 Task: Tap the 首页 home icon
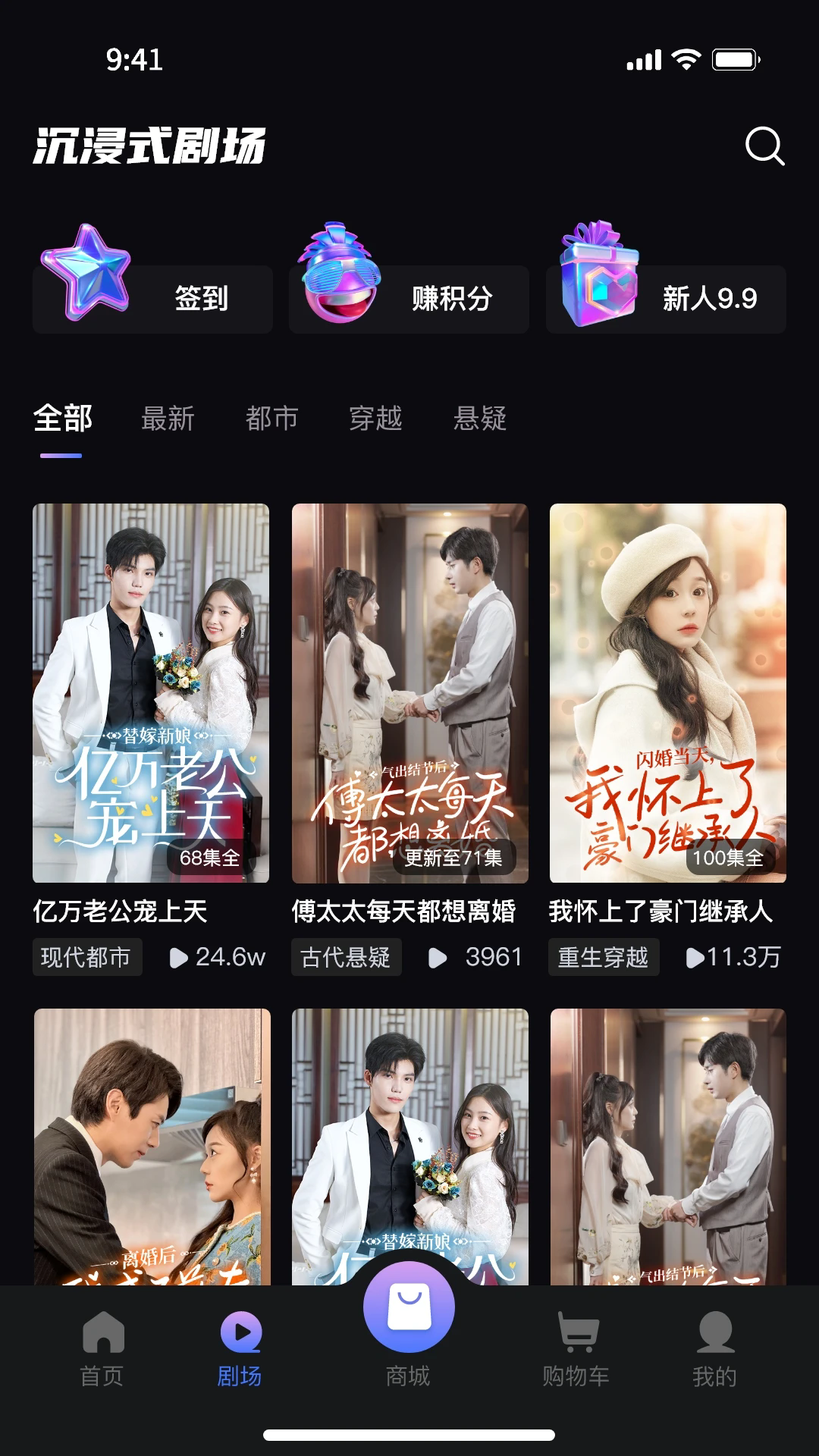(x=103, y=1333)
